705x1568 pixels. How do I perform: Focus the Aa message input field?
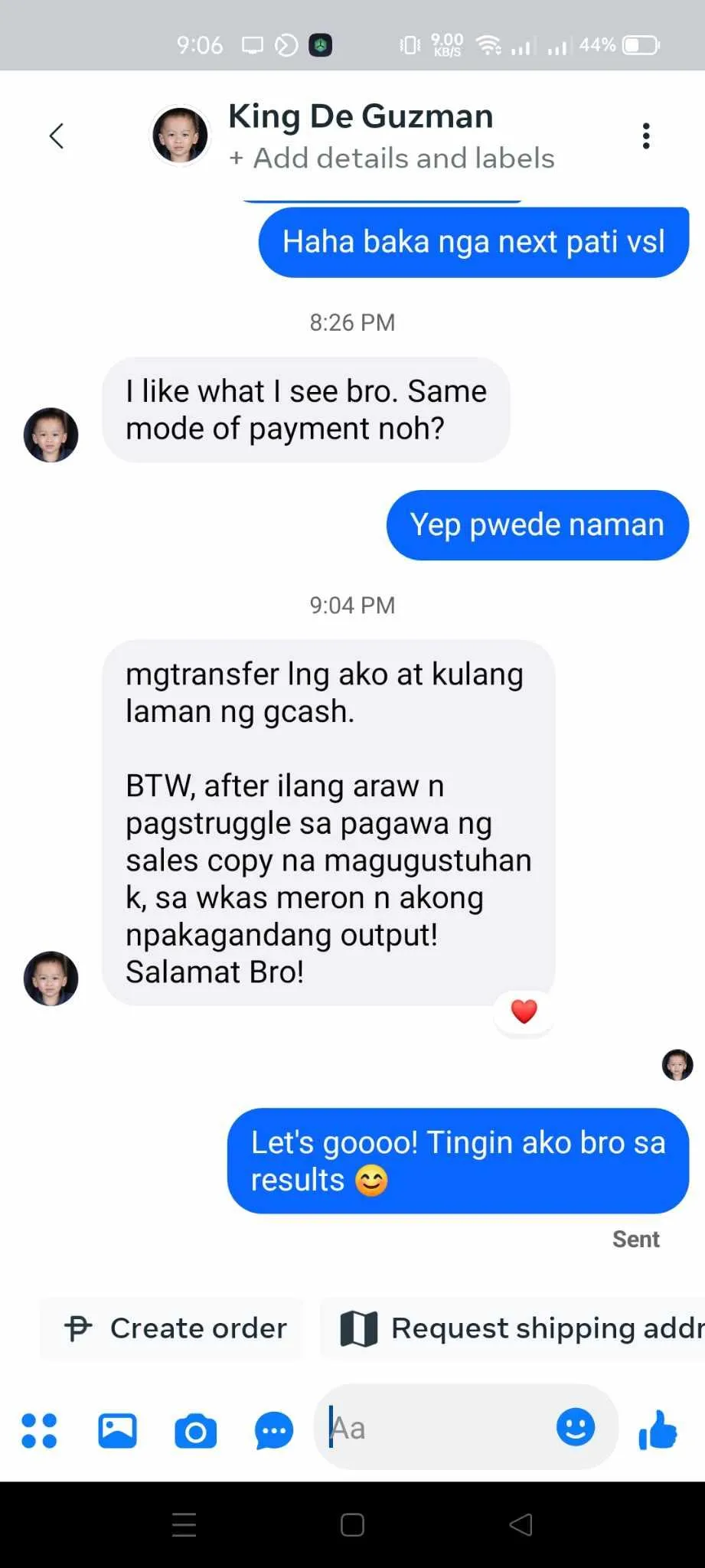point(436,1428)
